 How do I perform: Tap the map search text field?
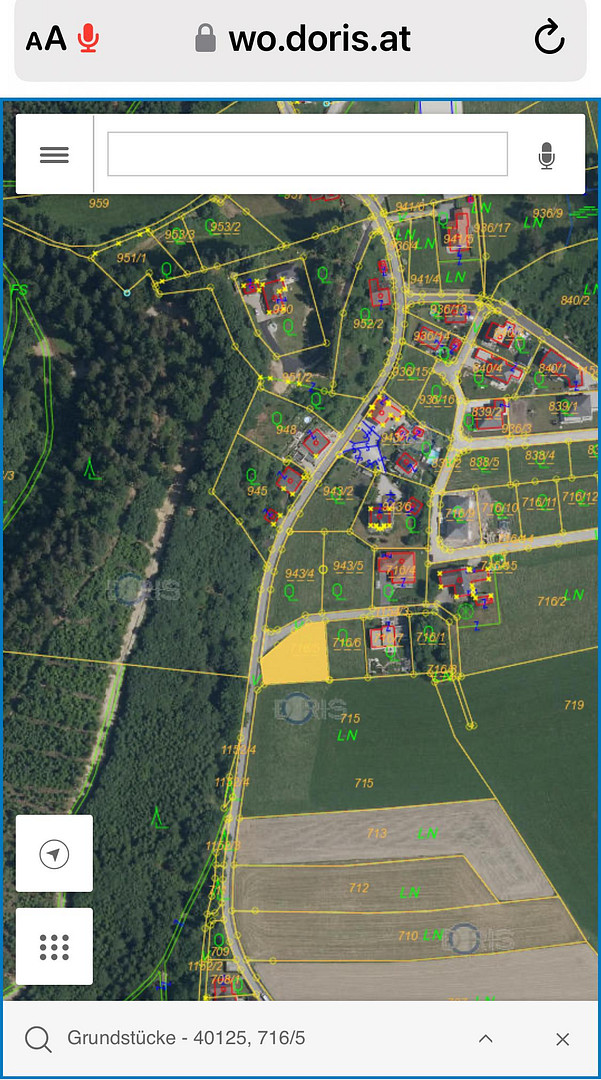307,155
